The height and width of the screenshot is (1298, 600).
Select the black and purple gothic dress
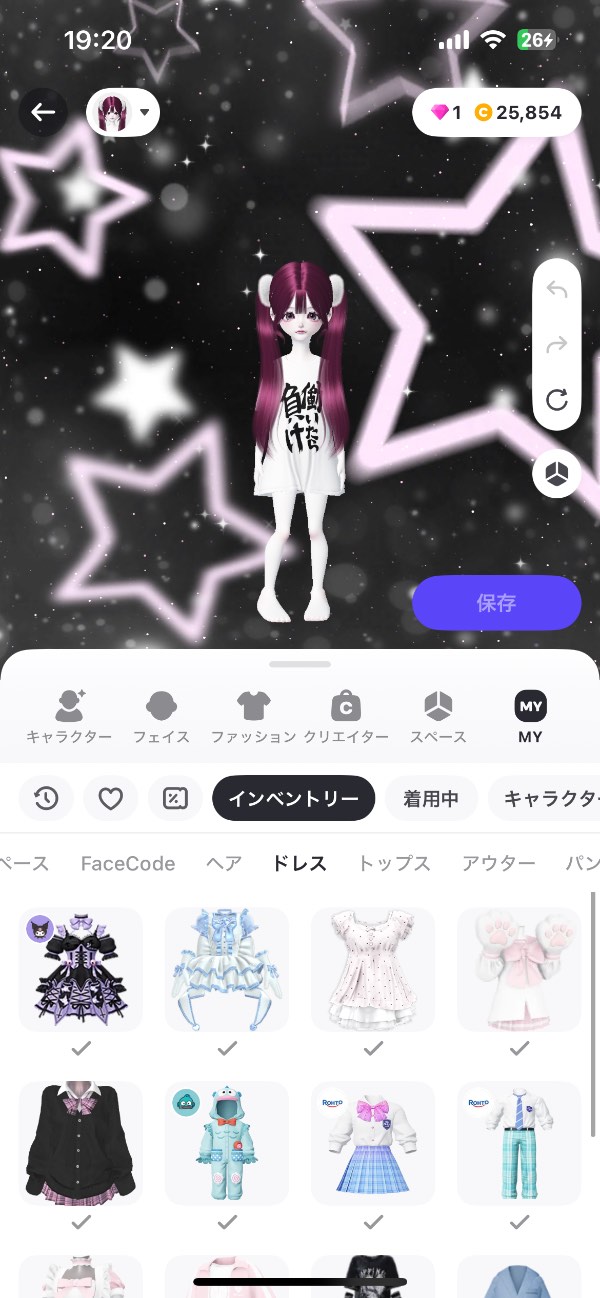81,970
